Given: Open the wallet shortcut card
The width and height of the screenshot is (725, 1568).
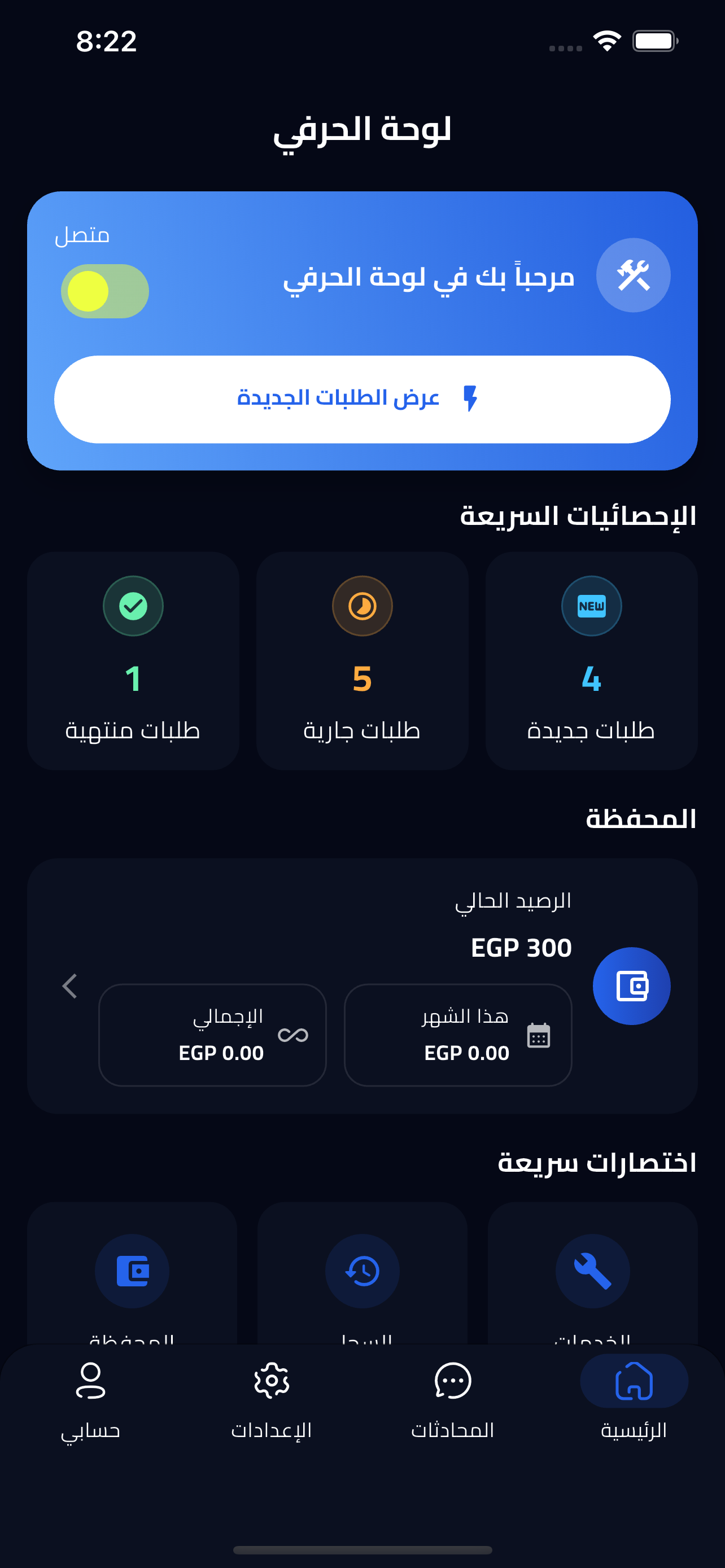Looking at the screenshot, I should coord(132,1272).
